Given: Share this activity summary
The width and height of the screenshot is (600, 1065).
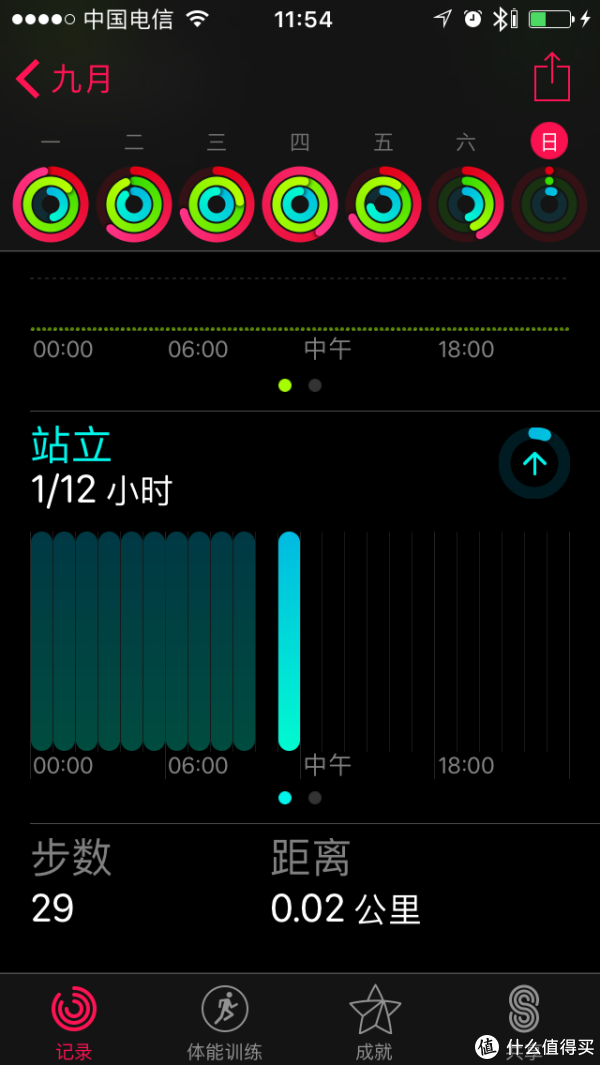Looking at the screenshot, I should click(551, 77).
